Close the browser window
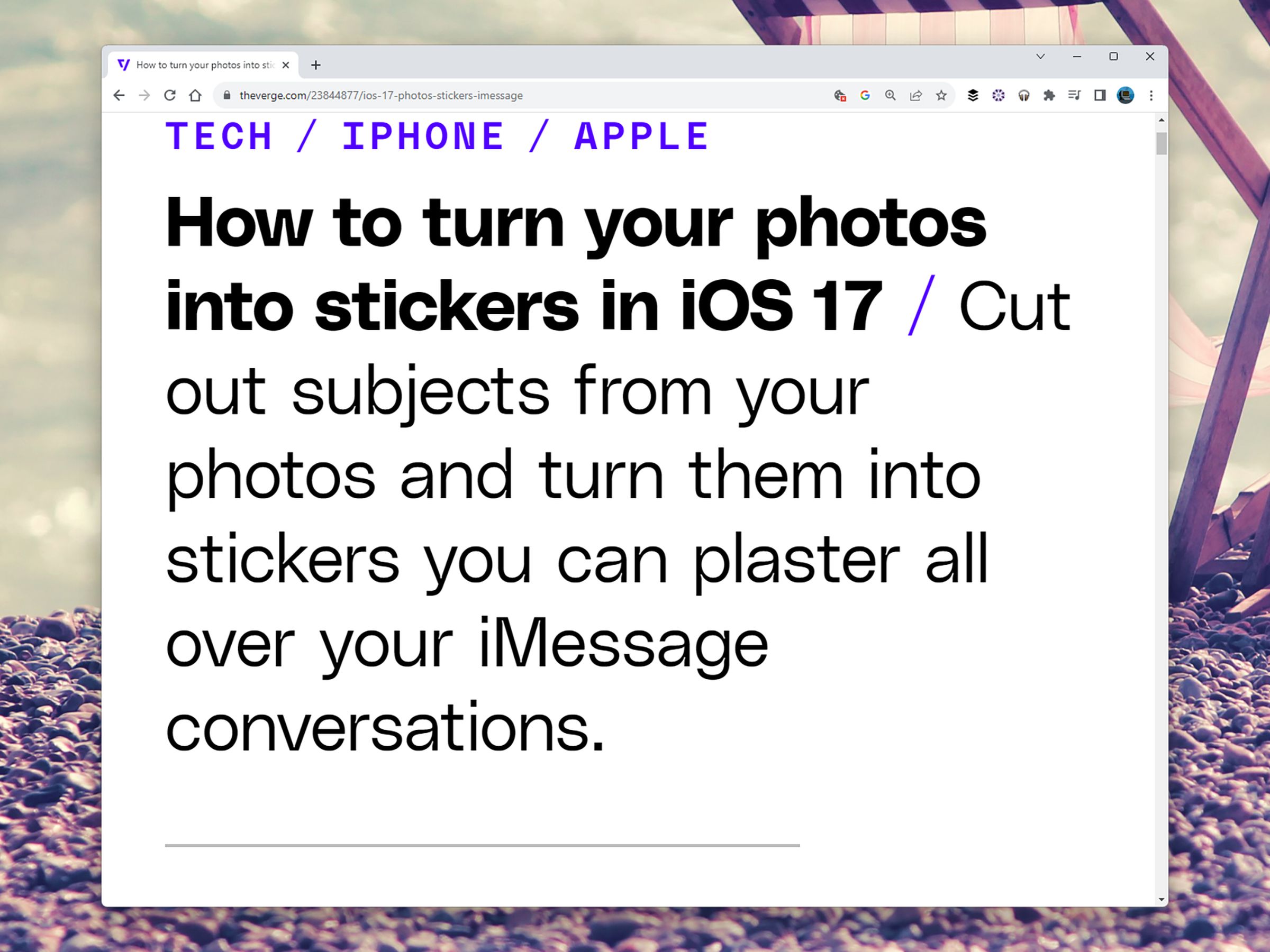 point(1149,56)
